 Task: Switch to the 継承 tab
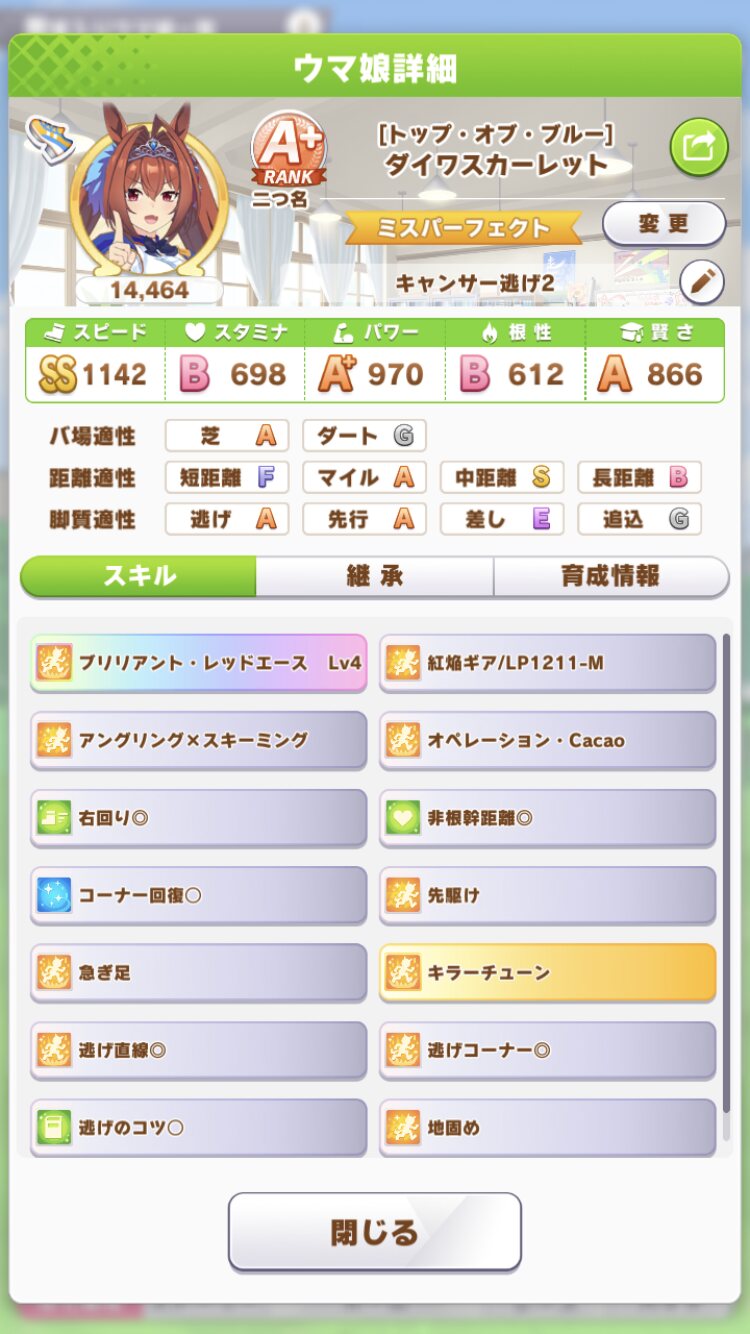(x=374, y=576)
